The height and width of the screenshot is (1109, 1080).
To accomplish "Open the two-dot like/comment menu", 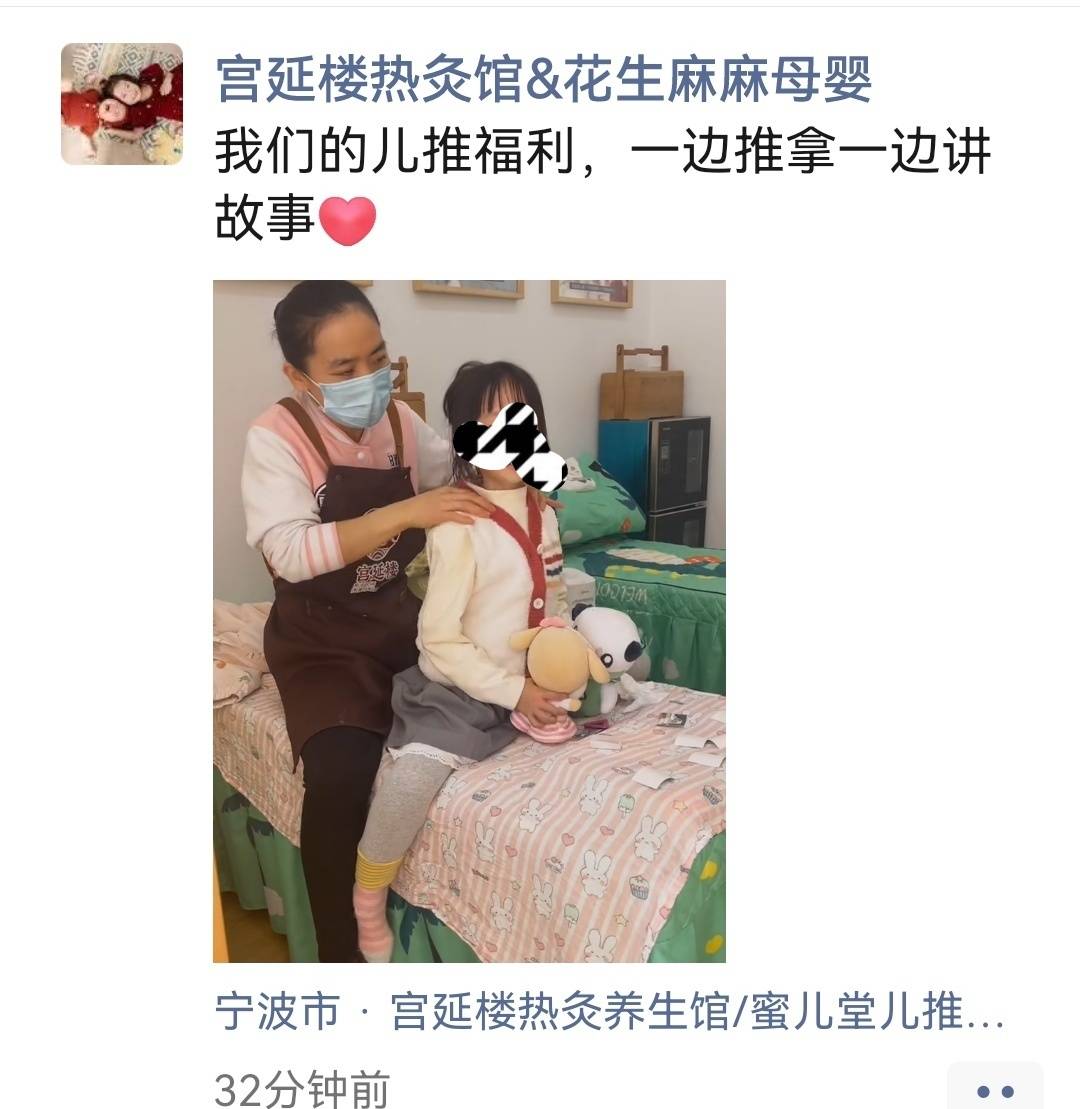I will pyautogui.click(x=994, y=1090).
